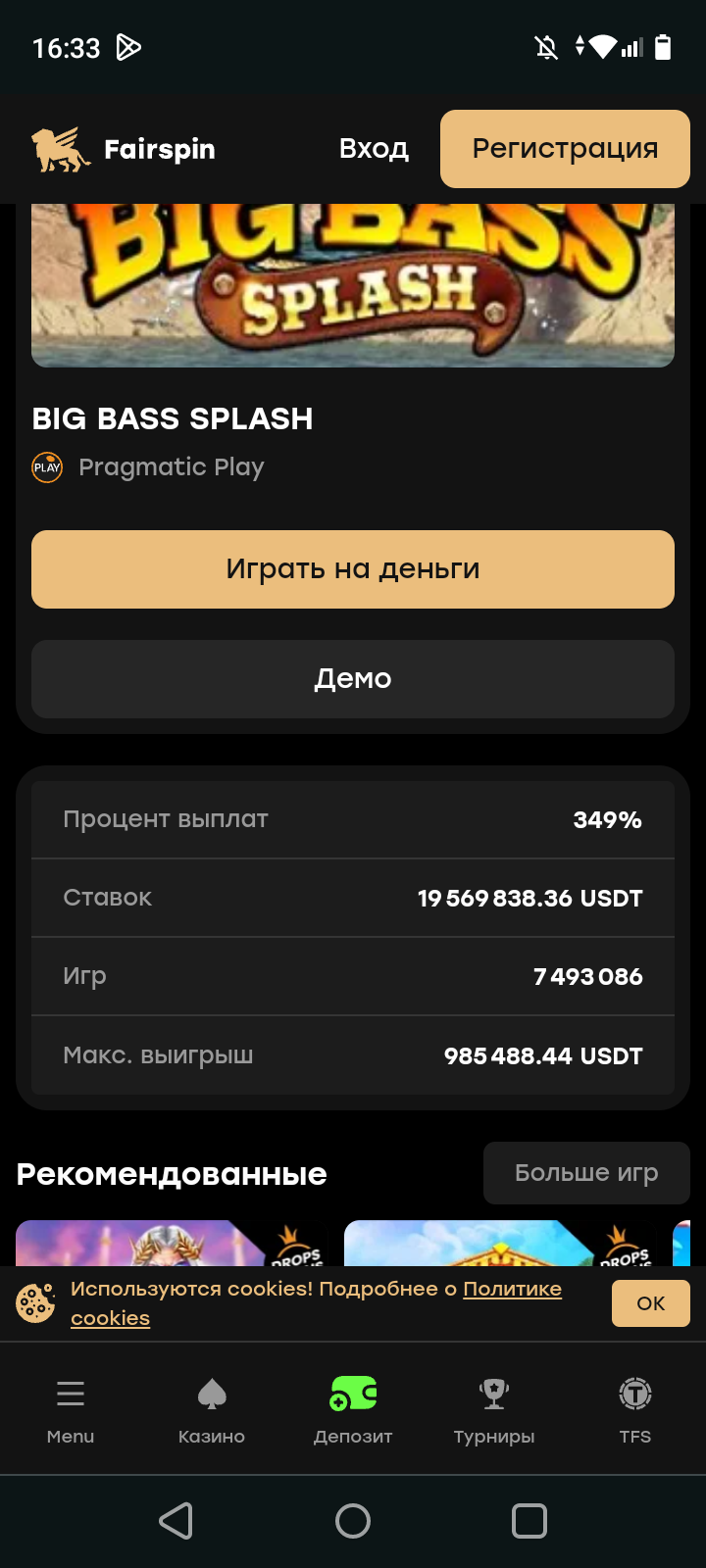Open the Регистрация sign-up button
The image size is (706, 1568).
[565, 149]
